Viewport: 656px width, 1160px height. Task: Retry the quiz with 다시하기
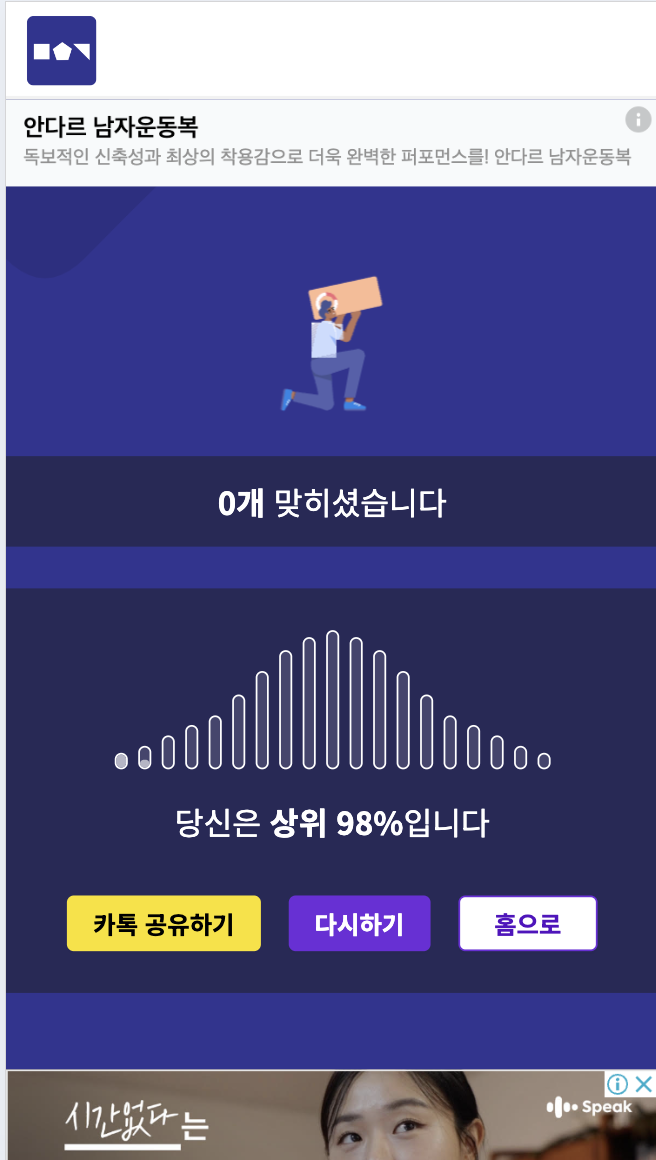coord(359,923)
